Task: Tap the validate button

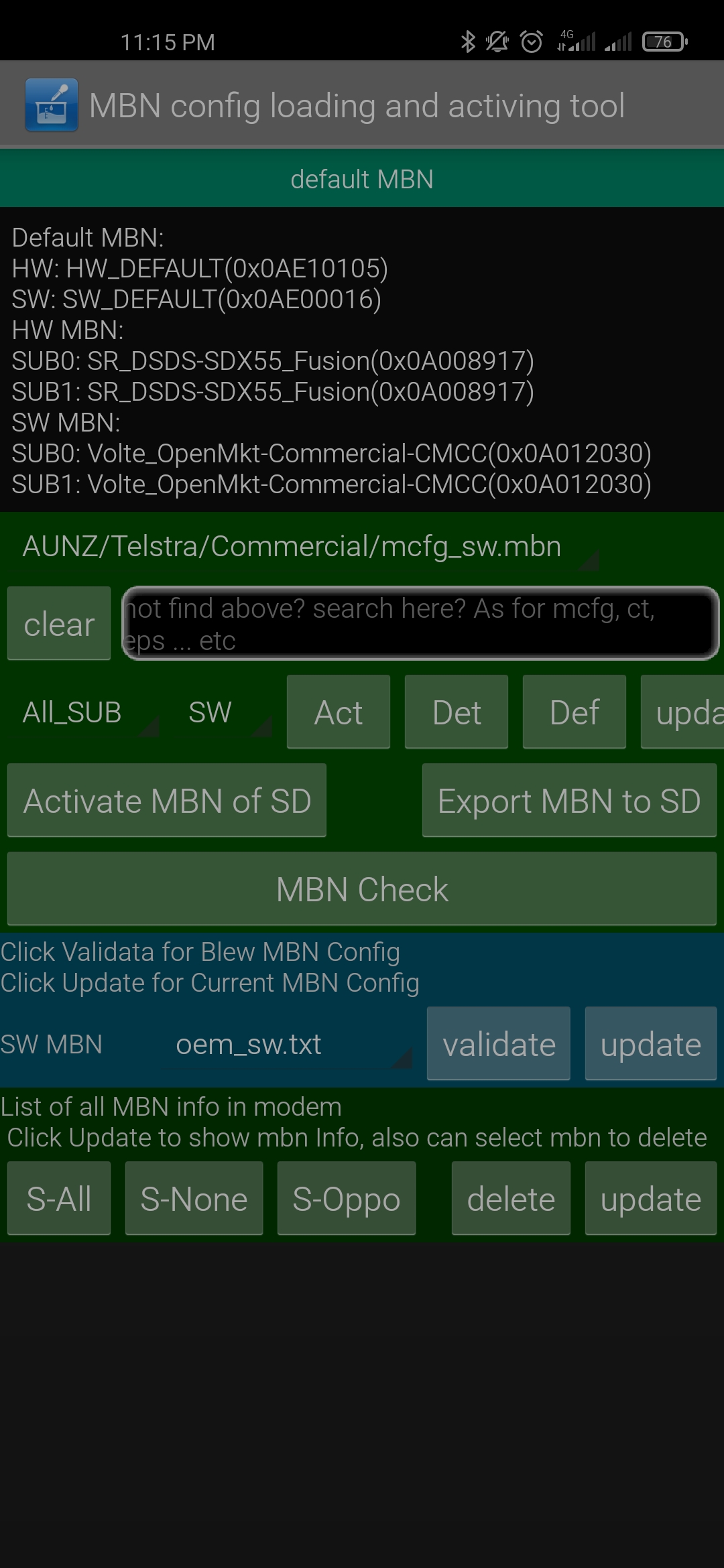Action: point(499,1043)
